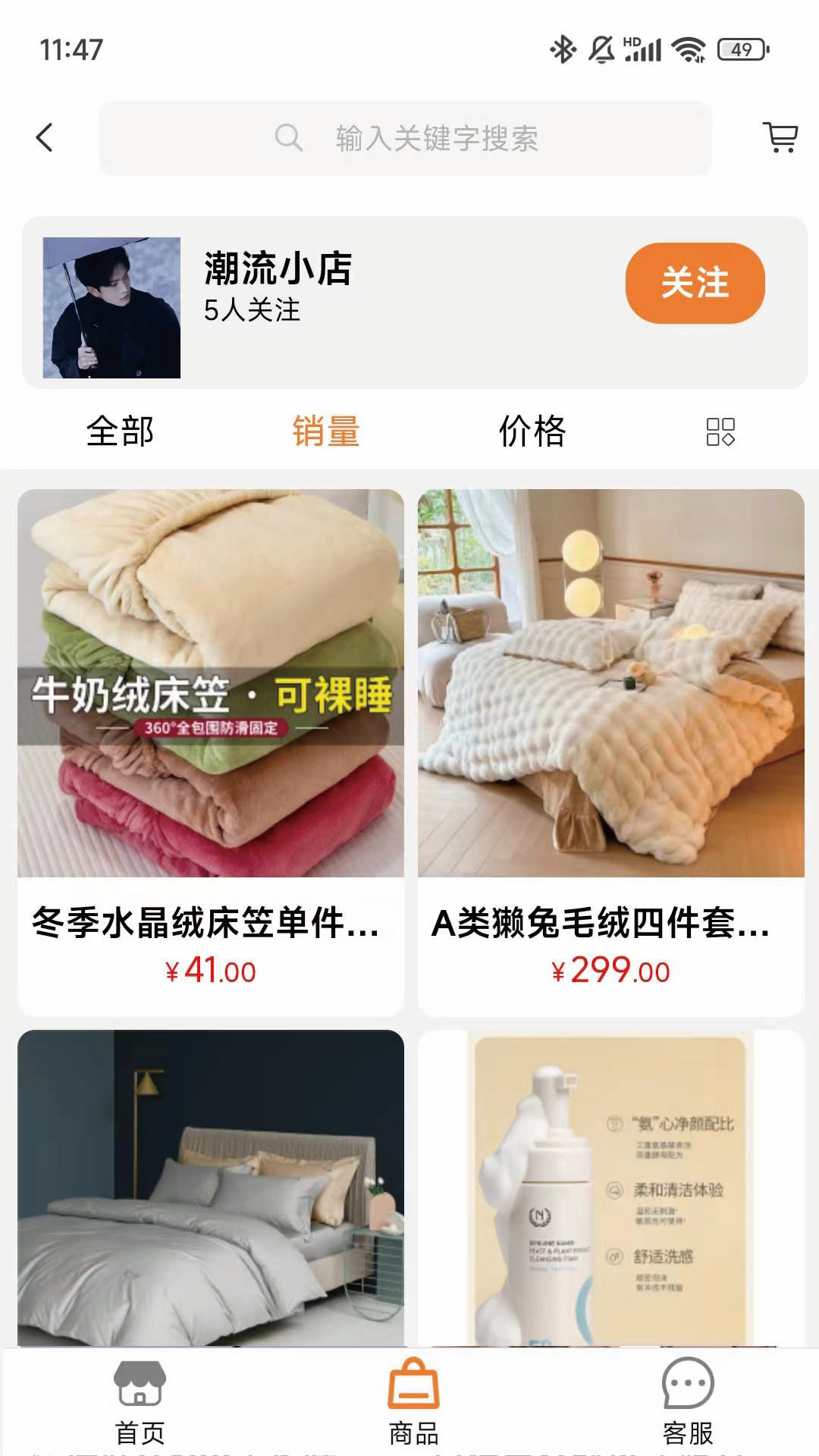Expand the layout switcher options
The image size is (819, 1456).
(721, 431)
